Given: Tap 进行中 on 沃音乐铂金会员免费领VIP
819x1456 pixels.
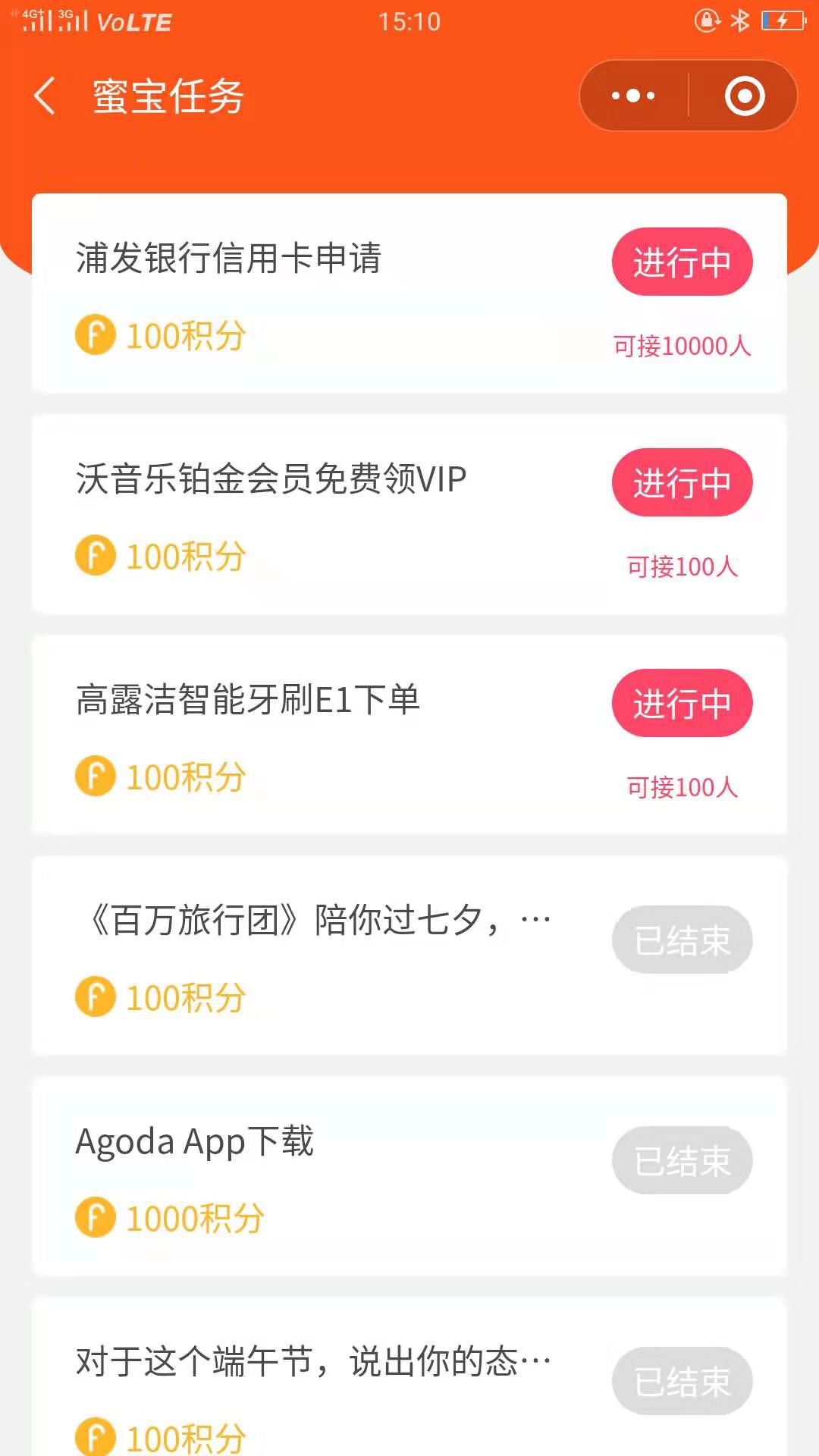Looking at the screenshot, I should (x=682, y=482).
